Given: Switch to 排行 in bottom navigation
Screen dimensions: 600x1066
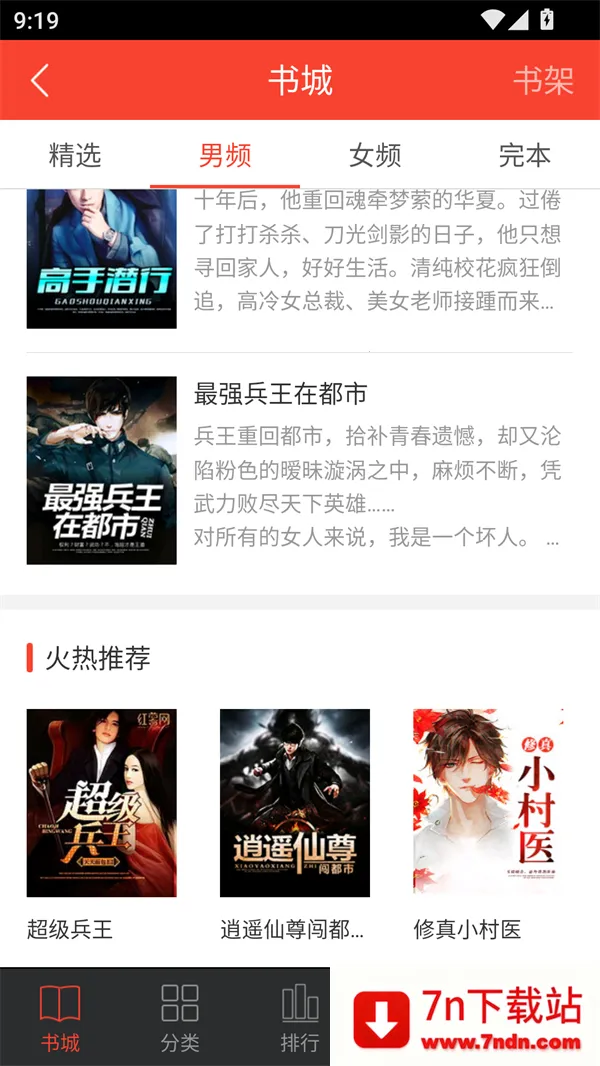Looking at the screenshot, I should pos(299,1017).
